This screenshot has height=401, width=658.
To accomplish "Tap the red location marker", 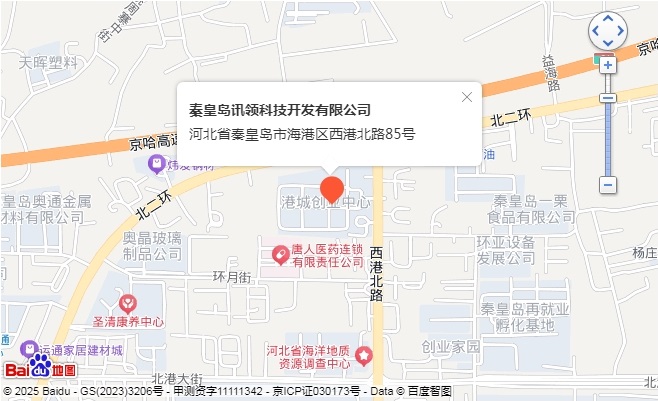I will (332, 188).
